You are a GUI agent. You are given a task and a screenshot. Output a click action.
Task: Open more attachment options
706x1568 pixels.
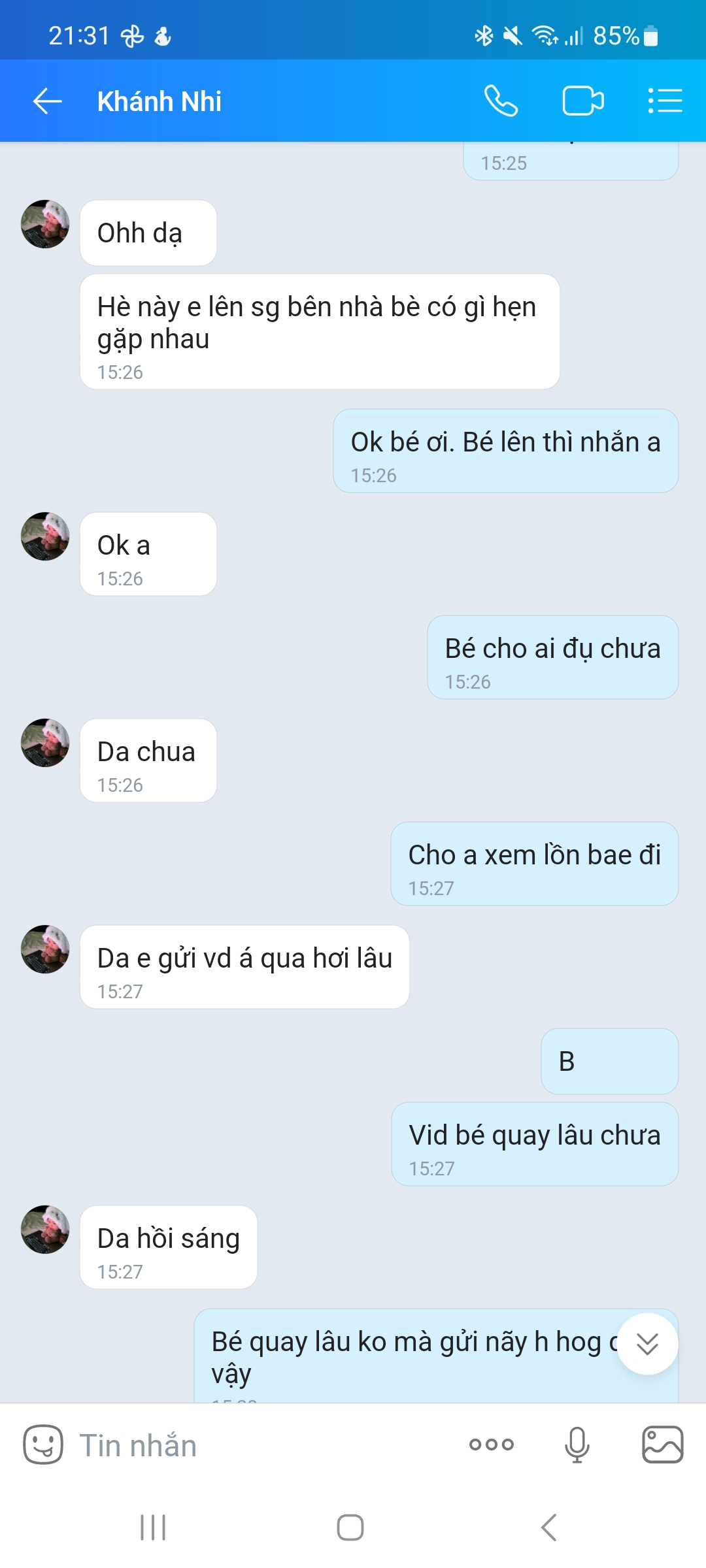pyautogui.click(x=492, y=1445)
